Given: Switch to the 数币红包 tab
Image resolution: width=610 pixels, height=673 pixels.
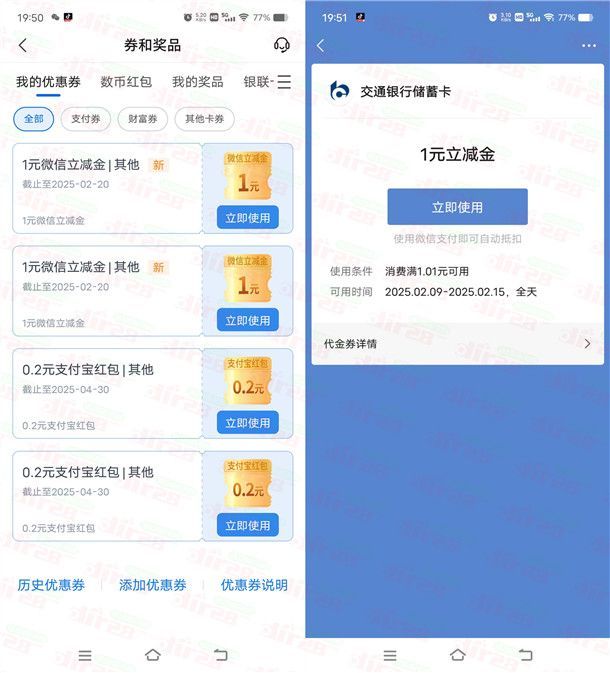Looking at the screenshot, I should click(126, 82).
